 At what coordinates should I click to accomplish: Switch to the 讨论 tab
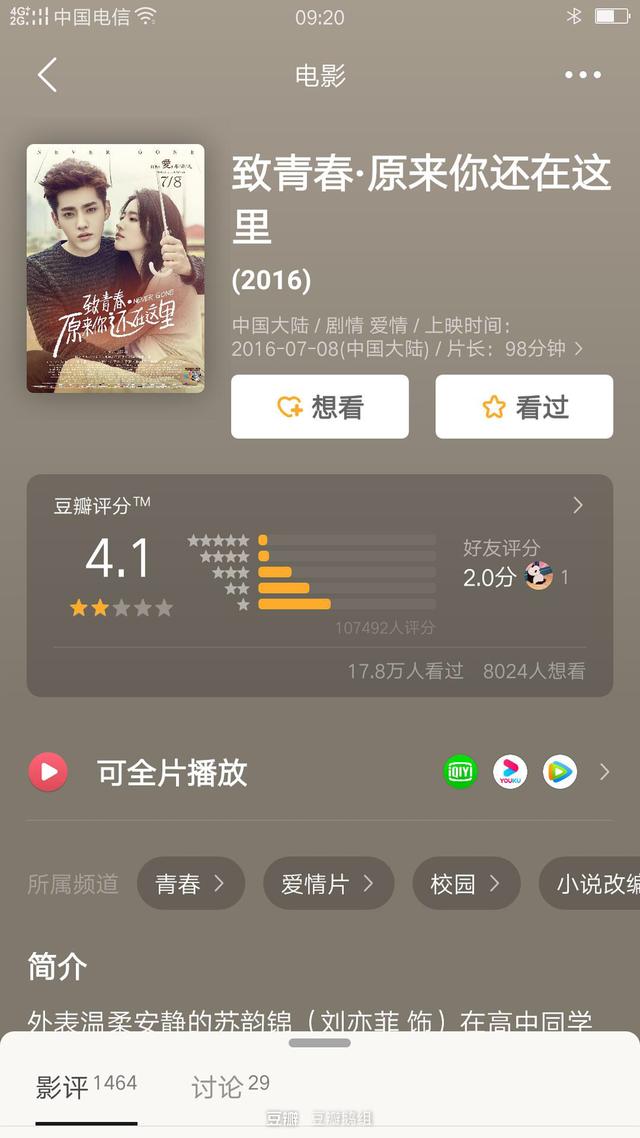tap(230, 1087)
